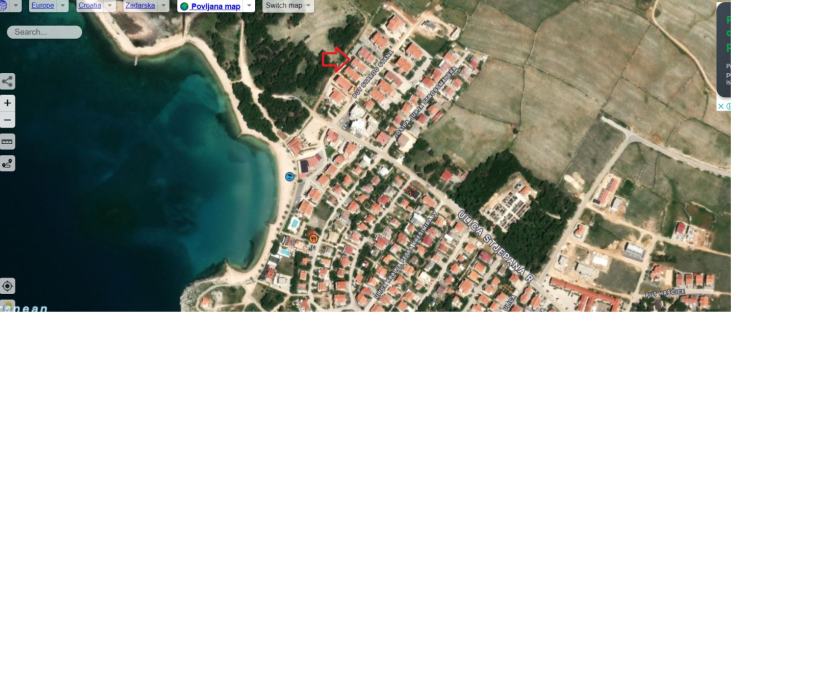Open the Europe breadcrumb link

42,6
